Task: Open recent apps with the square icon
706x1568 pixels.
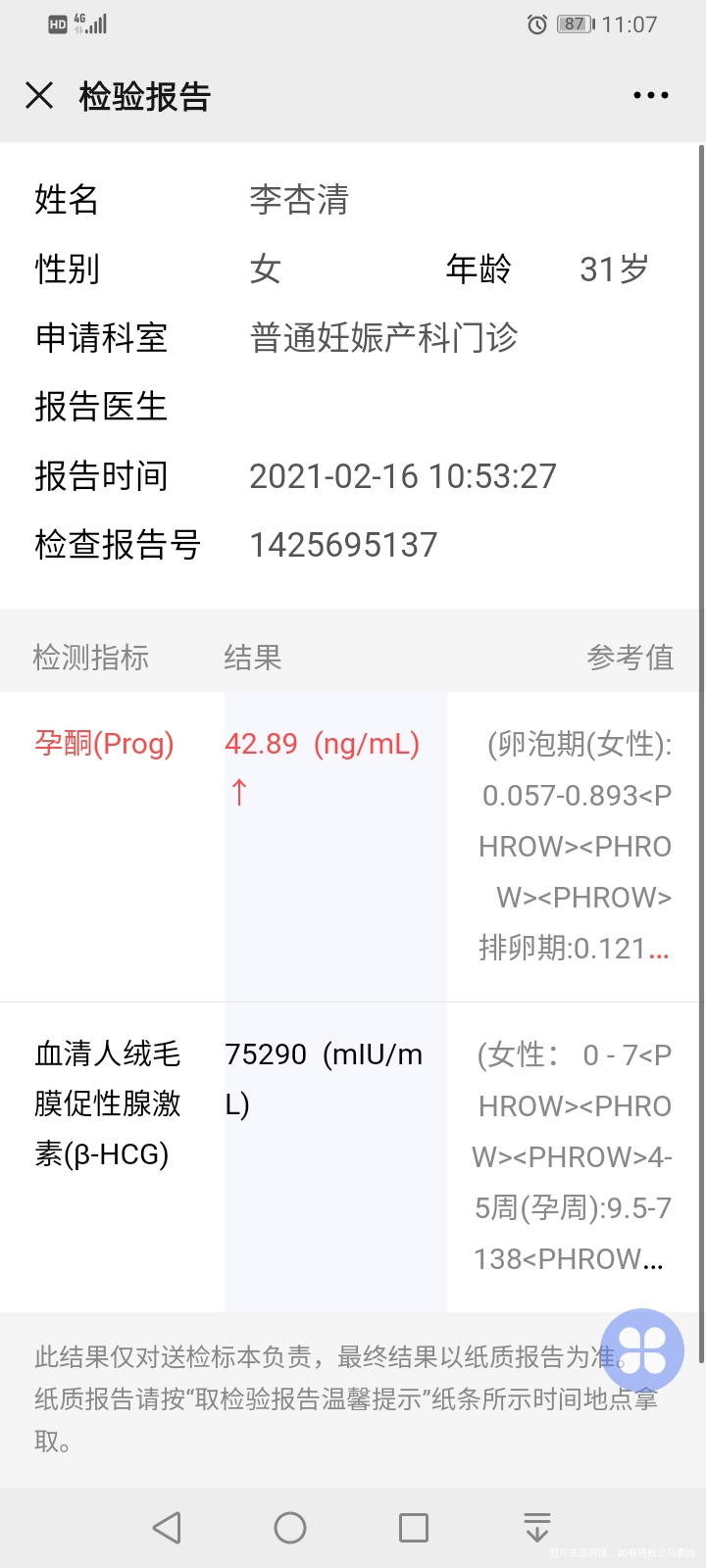Action: point(412,1526)
